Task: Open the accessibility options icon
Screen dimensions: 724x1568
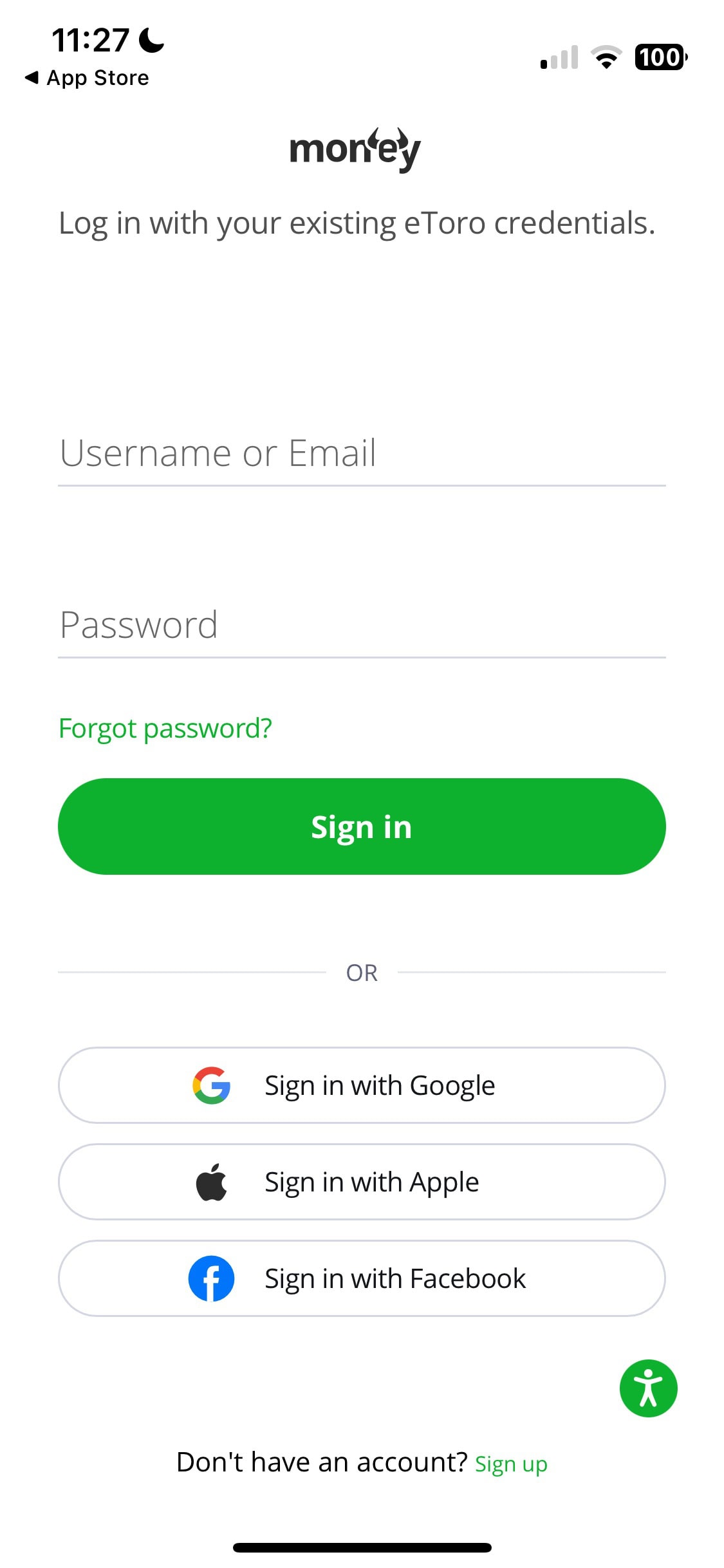Action: click(648, 1388)
